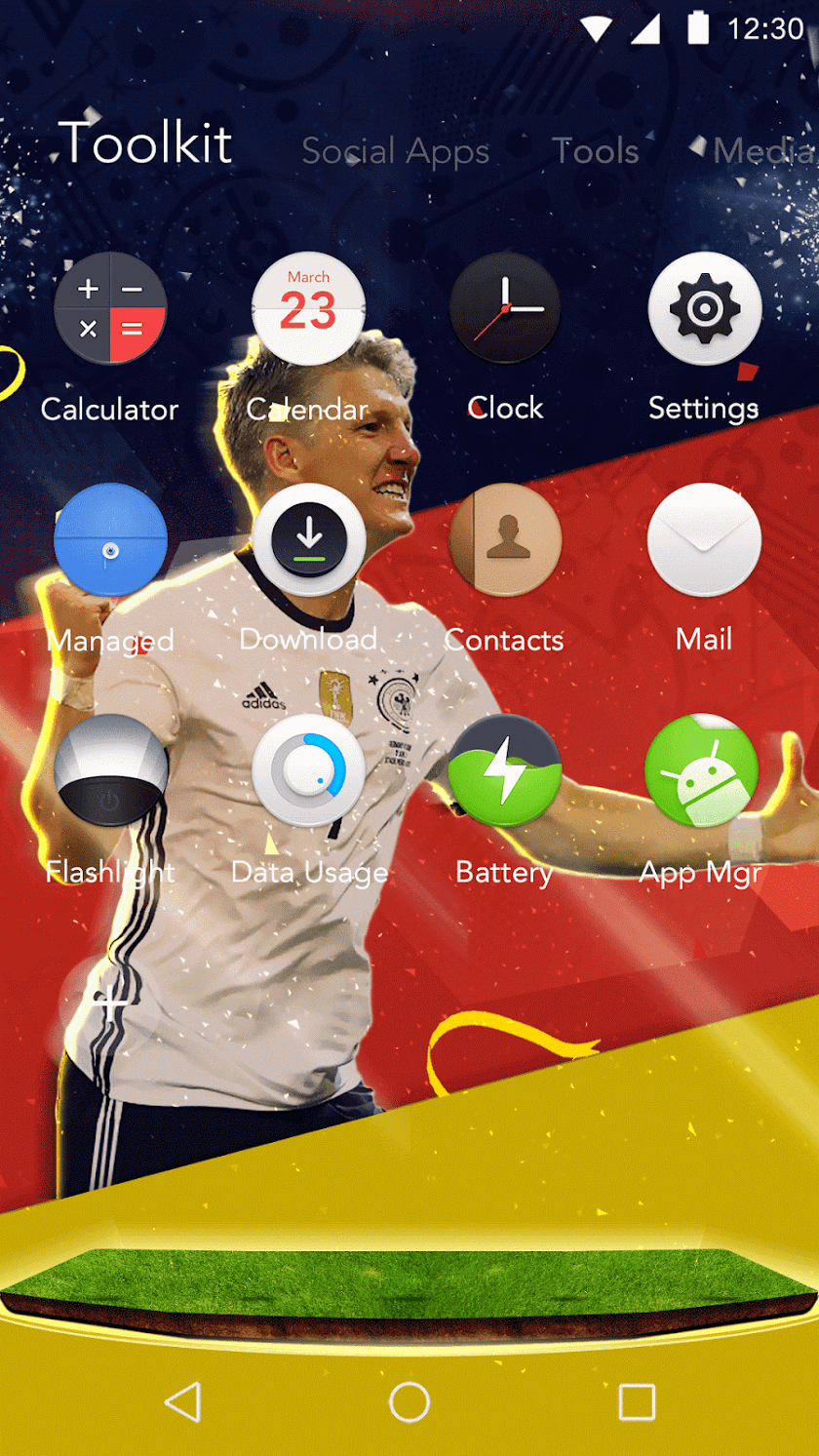Switch to the Social Apps tab
This screenshot has width=819, height=1456.
coord(395,151)
